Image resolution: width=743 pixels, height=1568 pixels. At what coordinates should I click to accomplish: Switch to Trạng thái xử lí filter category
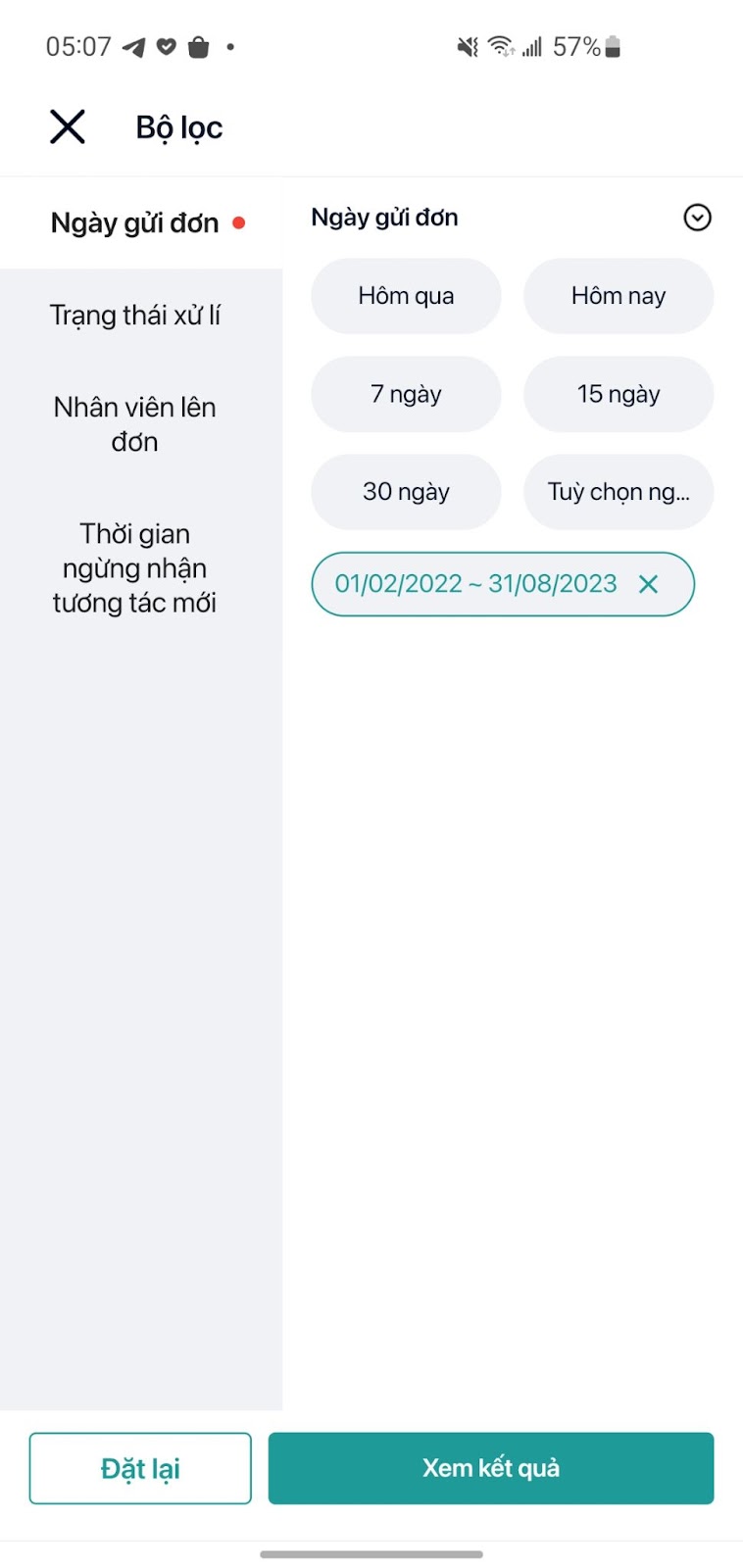tap(135, 316)
